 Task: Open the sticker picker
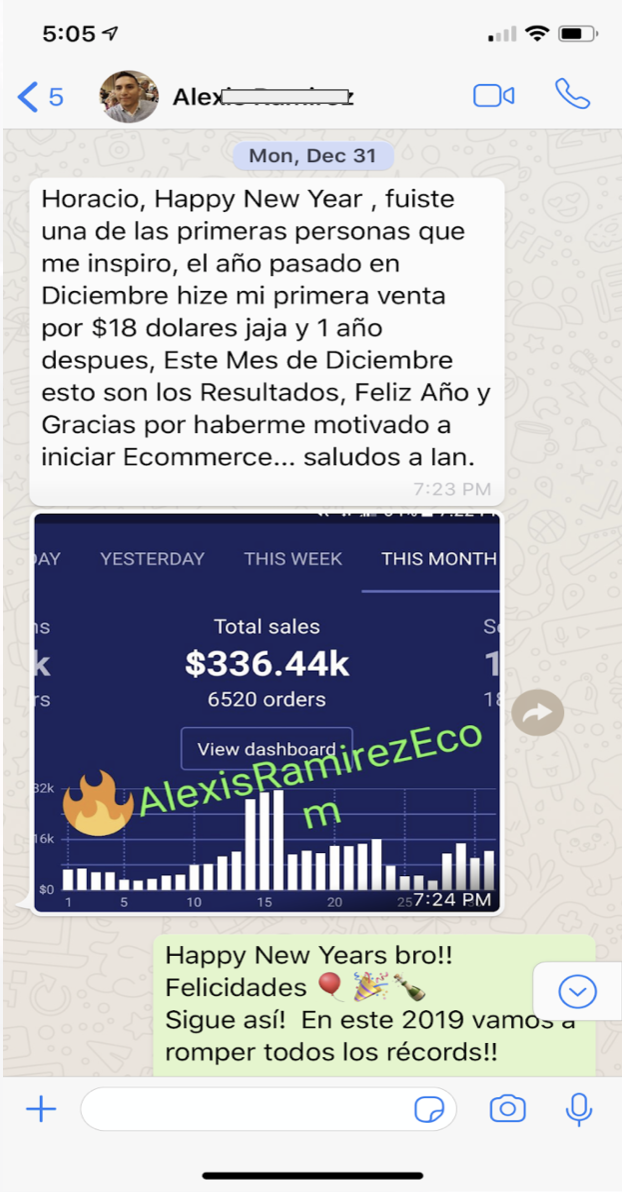pyautogui.click(x=429, y=1110)
